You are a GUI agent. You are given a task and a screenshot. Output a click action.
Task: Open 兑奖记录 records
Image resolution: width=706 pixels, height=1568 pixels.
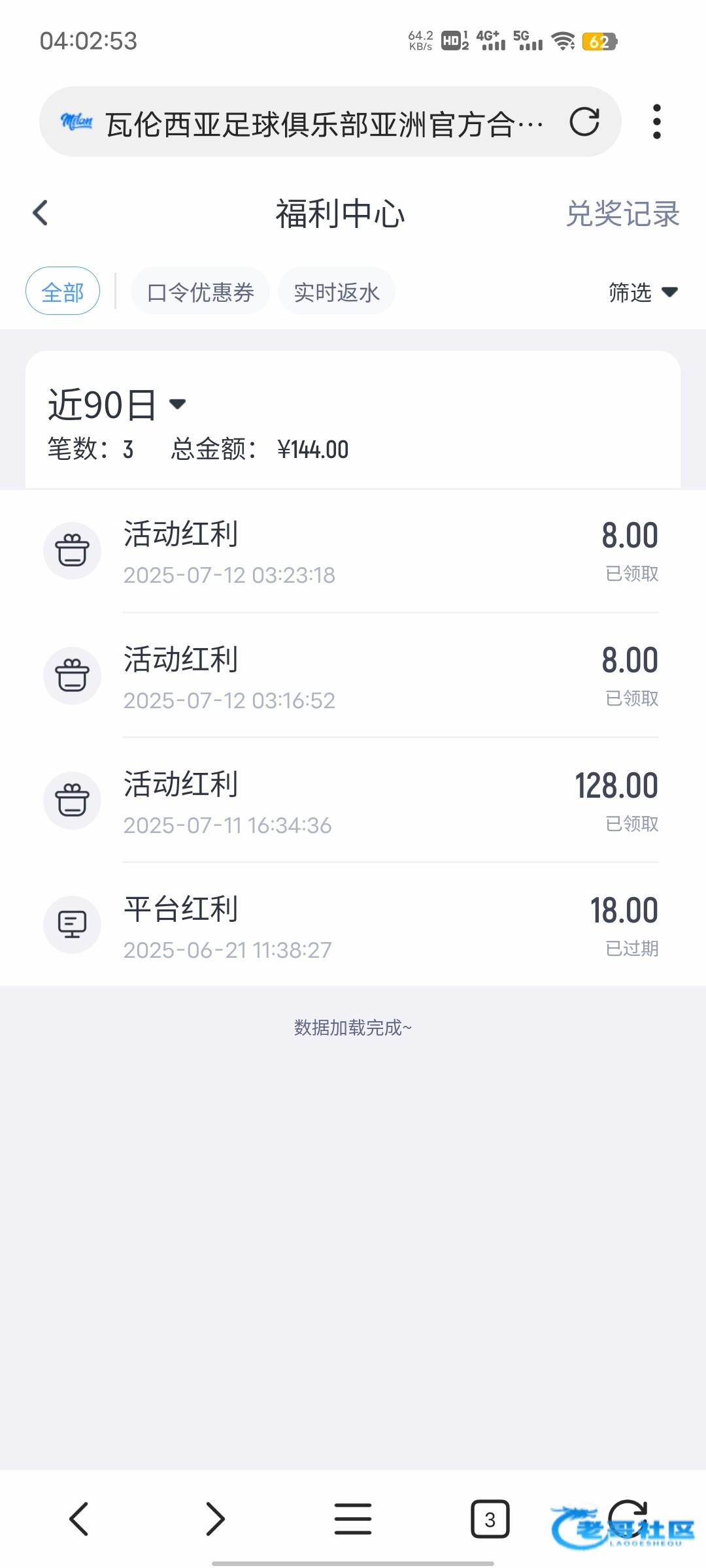pos(622,214)
